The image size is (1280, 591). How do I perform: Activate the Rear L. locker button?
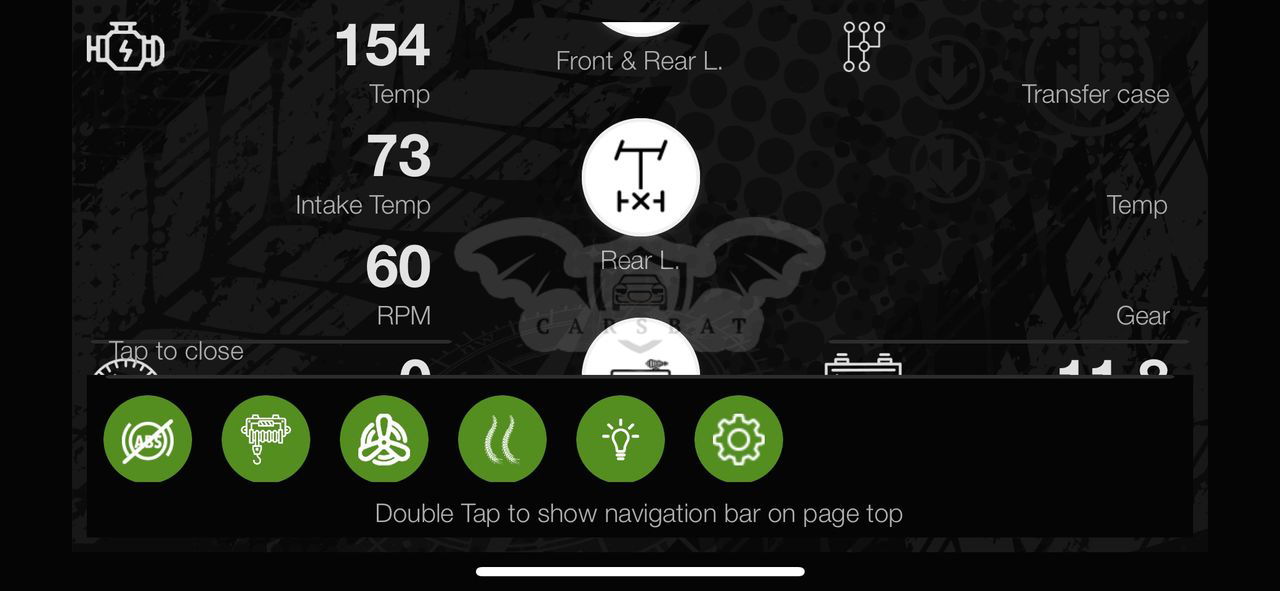(x=640, y=178)
